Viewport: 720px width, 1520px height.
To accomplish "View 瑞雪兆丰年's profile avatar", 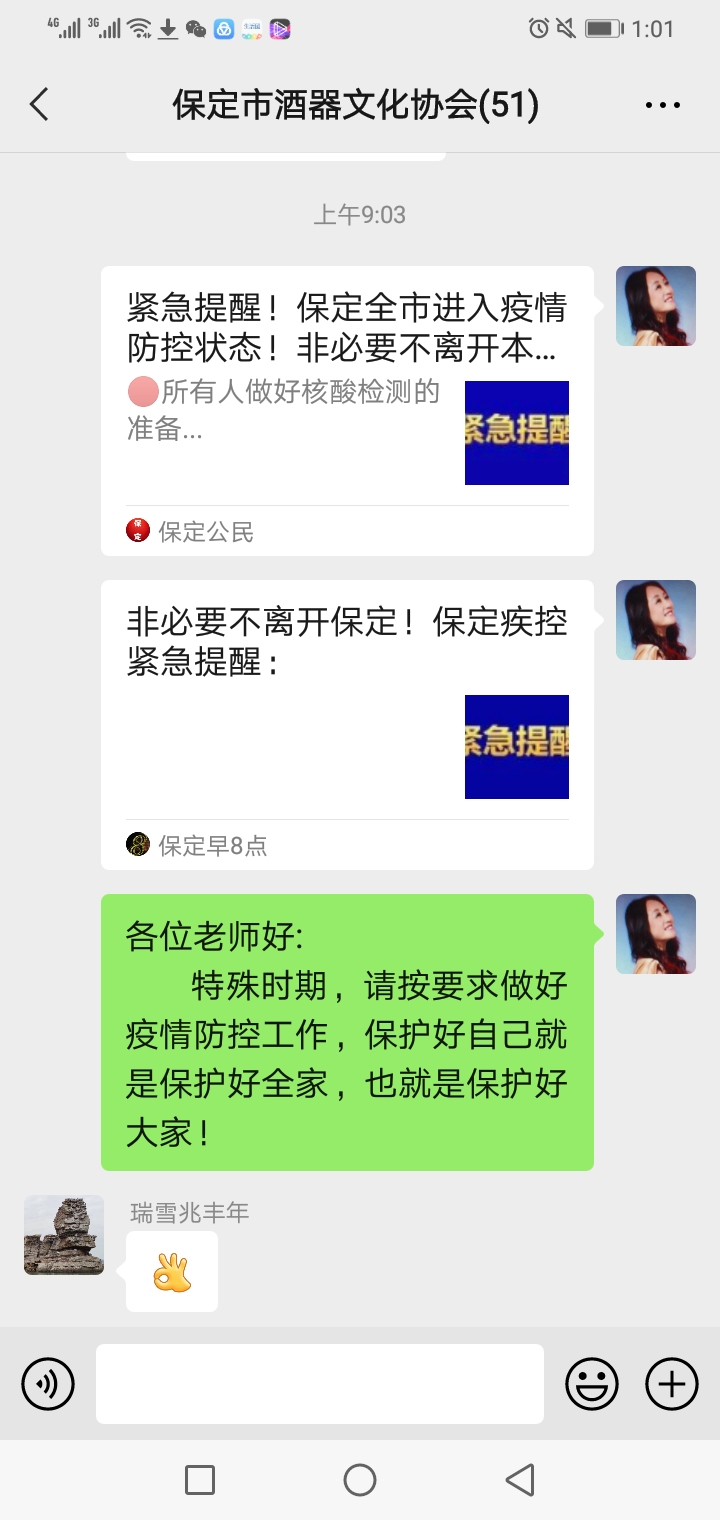I will tap(64, 1235).
